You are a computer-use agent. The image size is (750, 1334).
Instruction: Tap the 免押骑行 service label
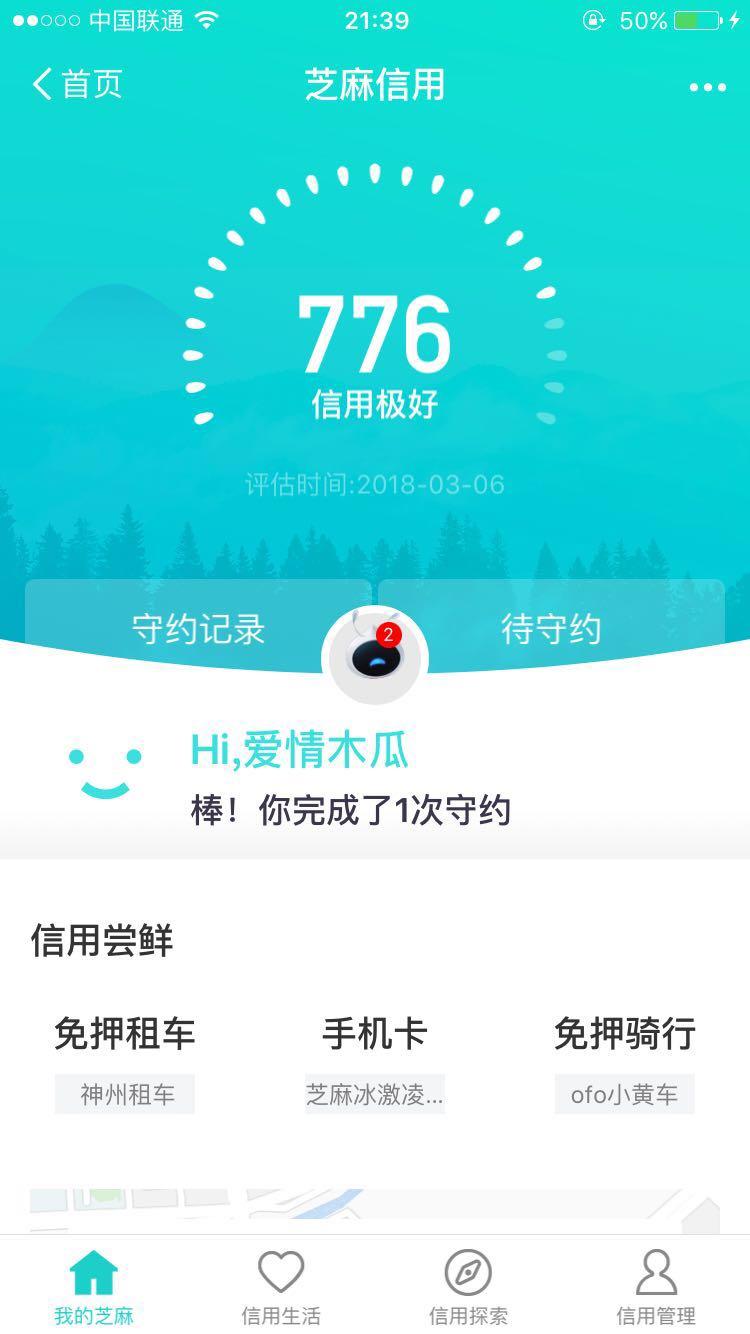coord(624,1035)
